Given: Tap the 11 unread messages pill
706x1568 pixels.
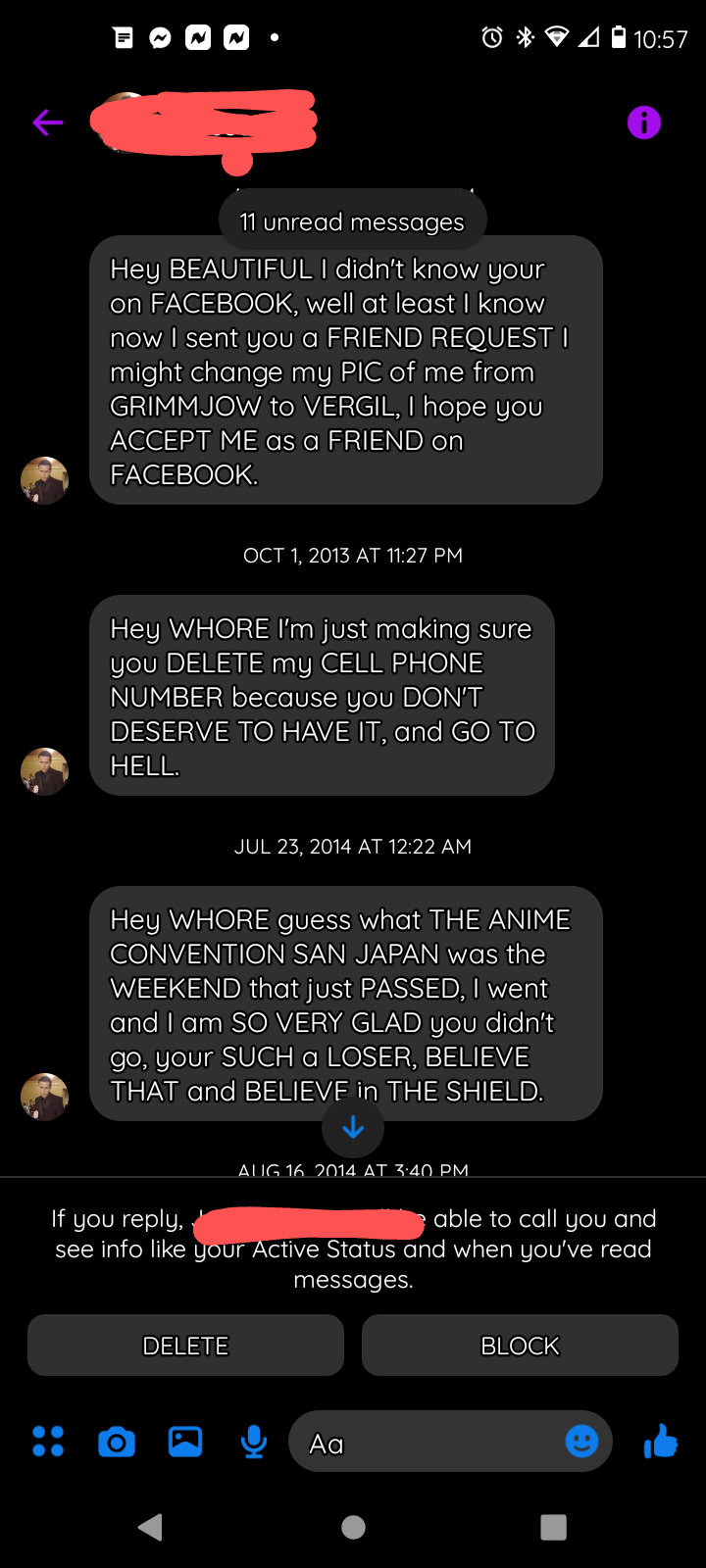Looking at the screenshot, I should coord(352,222).
